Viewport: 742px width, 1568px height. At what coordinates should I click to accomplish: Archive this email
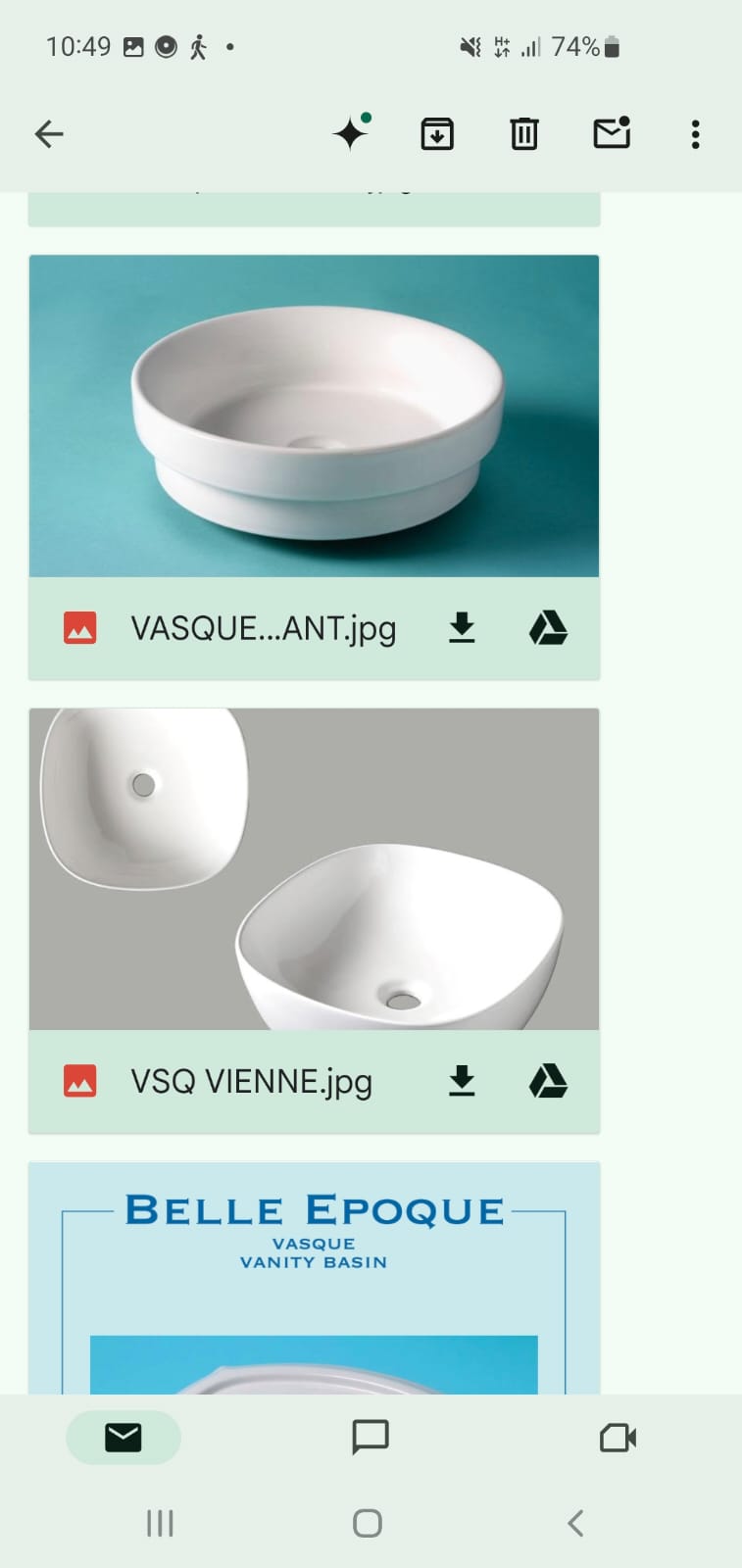437,134
